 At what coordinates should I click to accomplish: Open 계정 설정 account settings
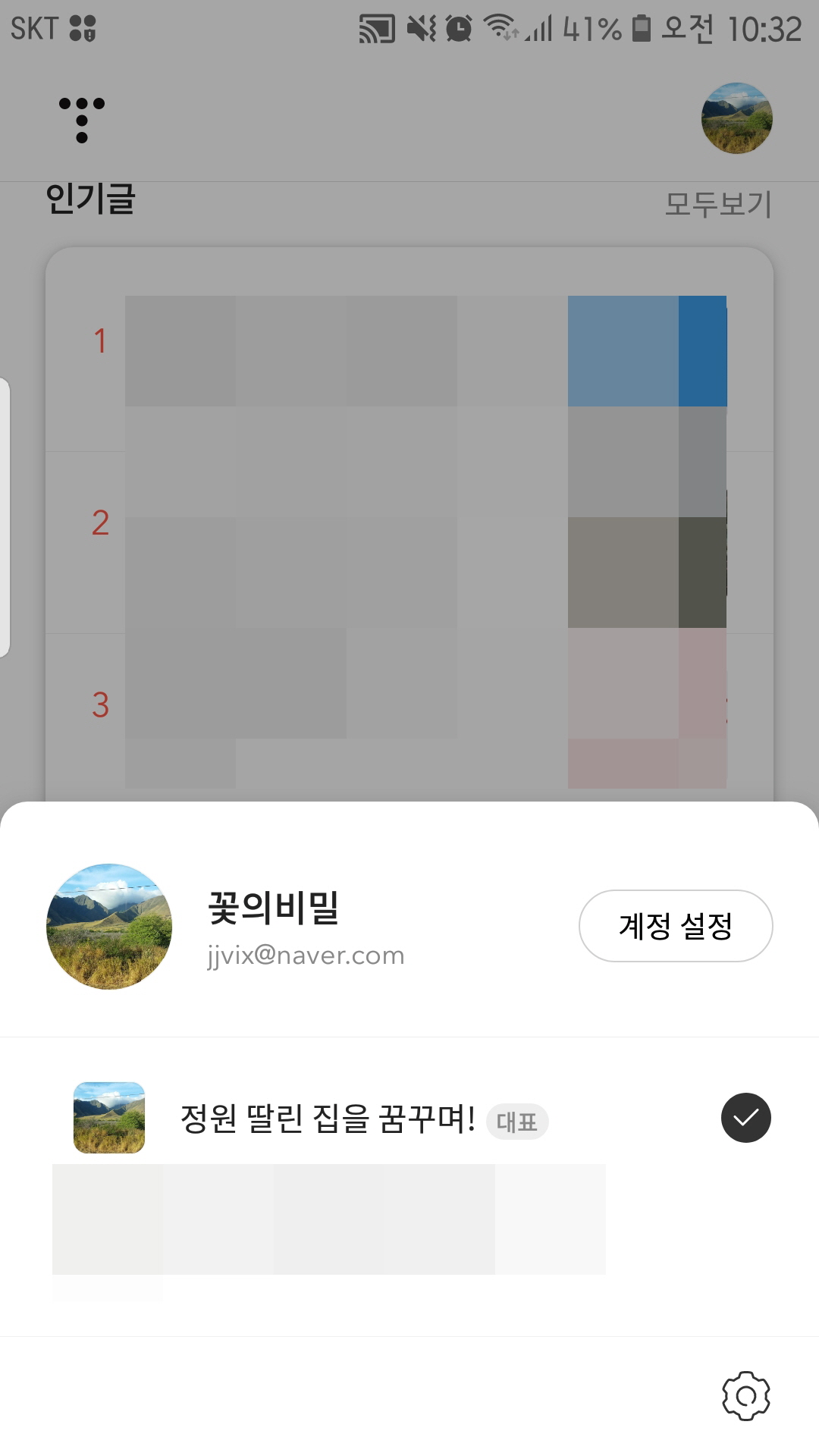pyautogui.click(x=675, y=926)
